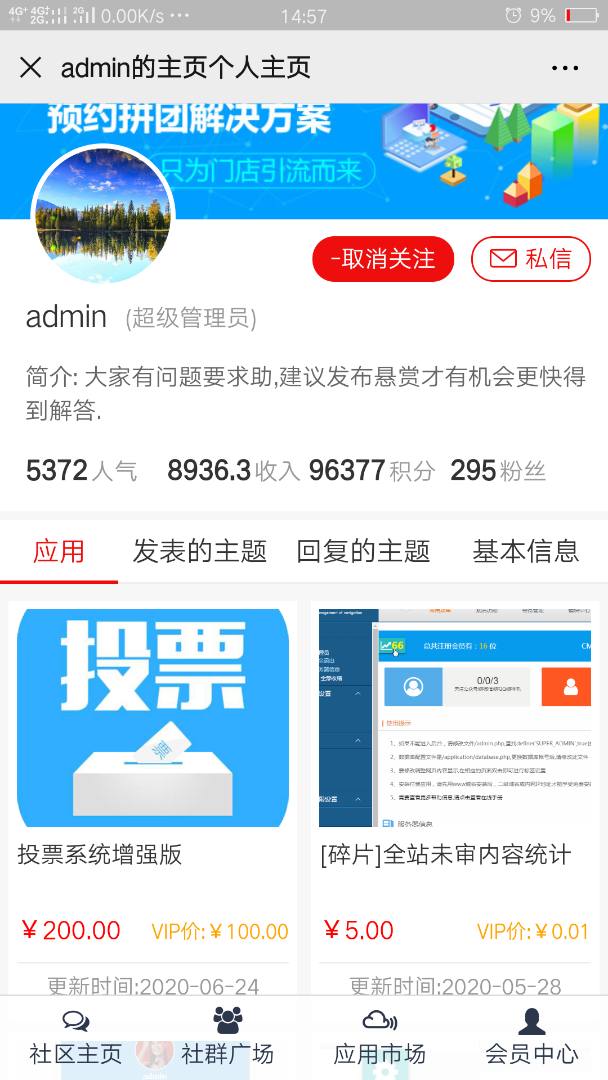The width and height of the screenshot is (608, 1080).
Task: Switch to the 发表的主题 tab
Action: tap(199, 551)
